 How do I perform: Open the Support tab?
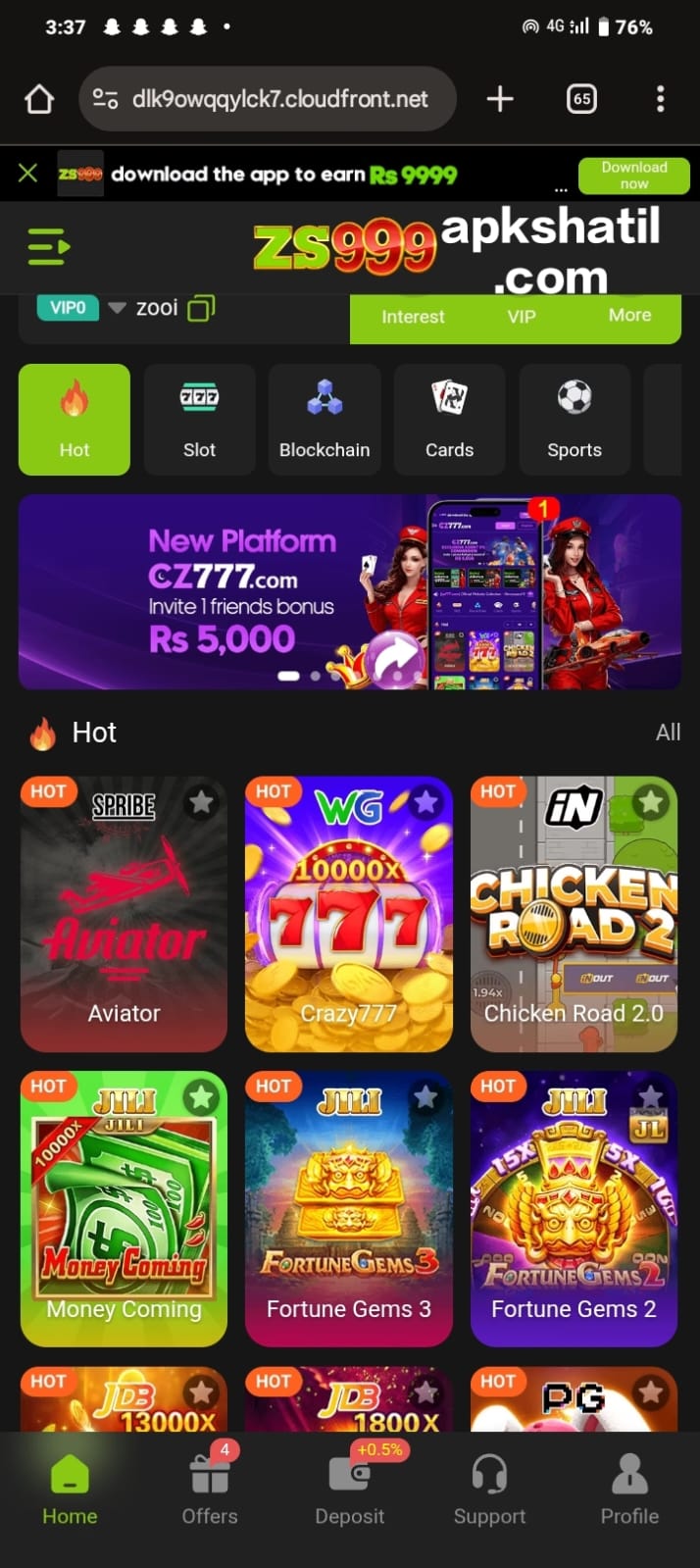tap(489, 1490)
